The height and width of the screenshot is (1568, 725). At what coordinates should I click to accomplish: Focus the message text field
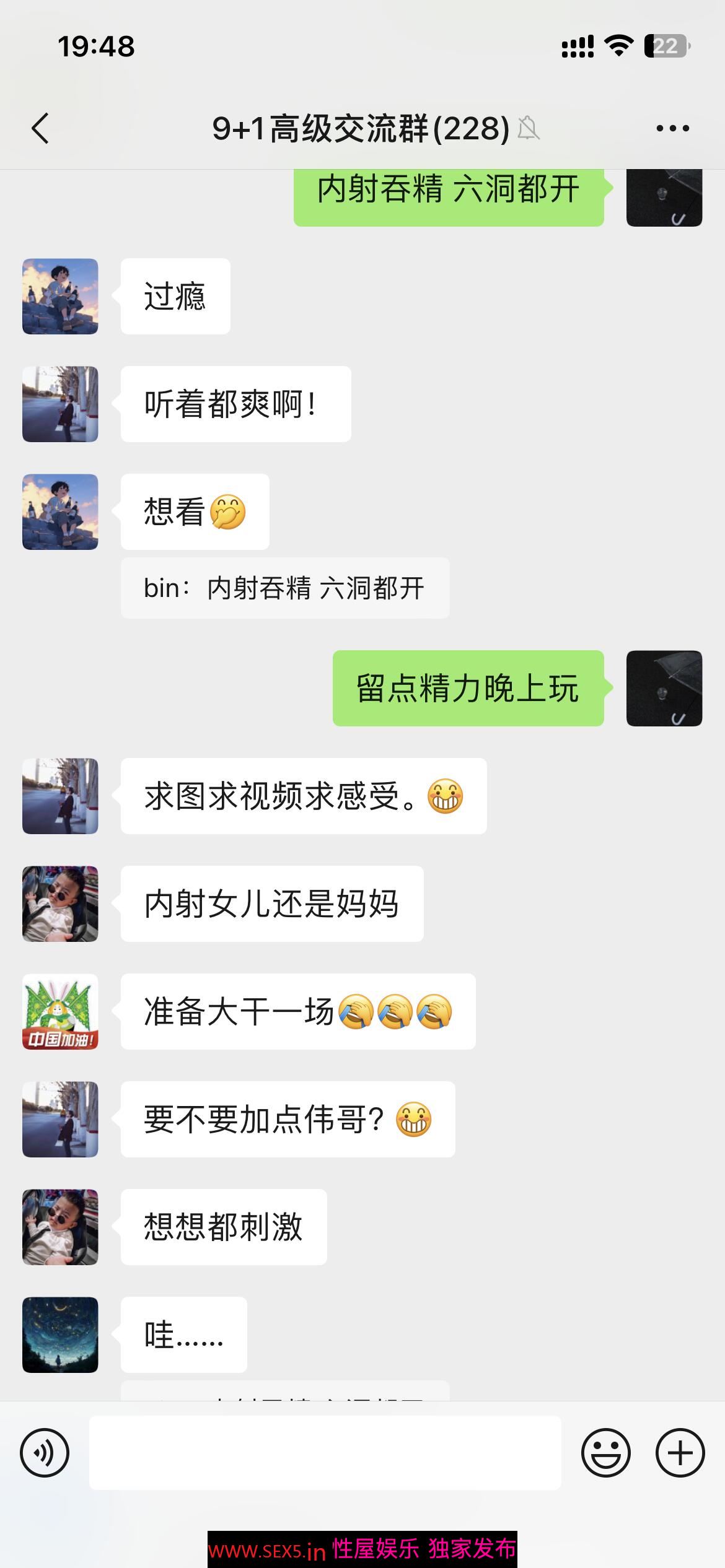pyautogui.click(x=325, y=1453)
